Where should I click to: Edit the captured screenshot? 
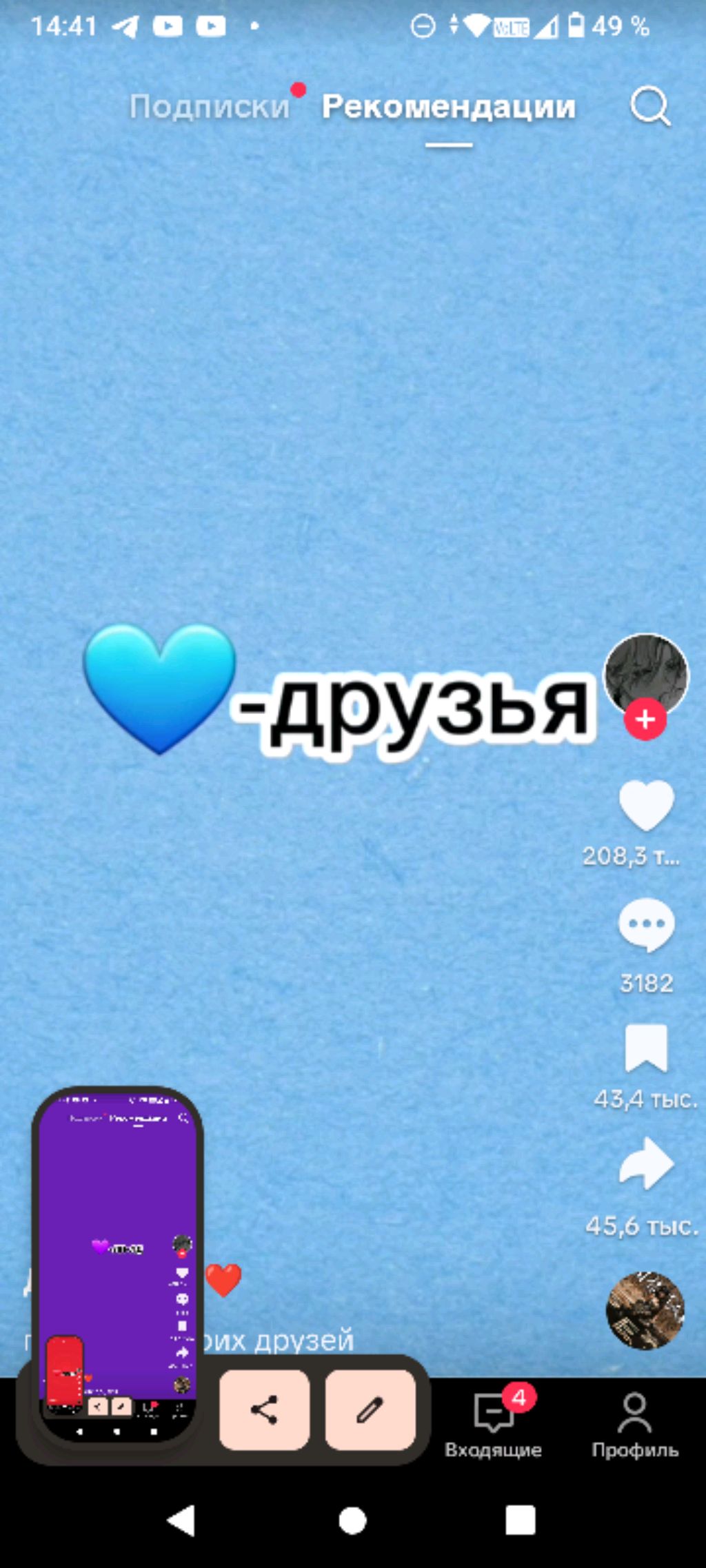(x=370, y=1409)
